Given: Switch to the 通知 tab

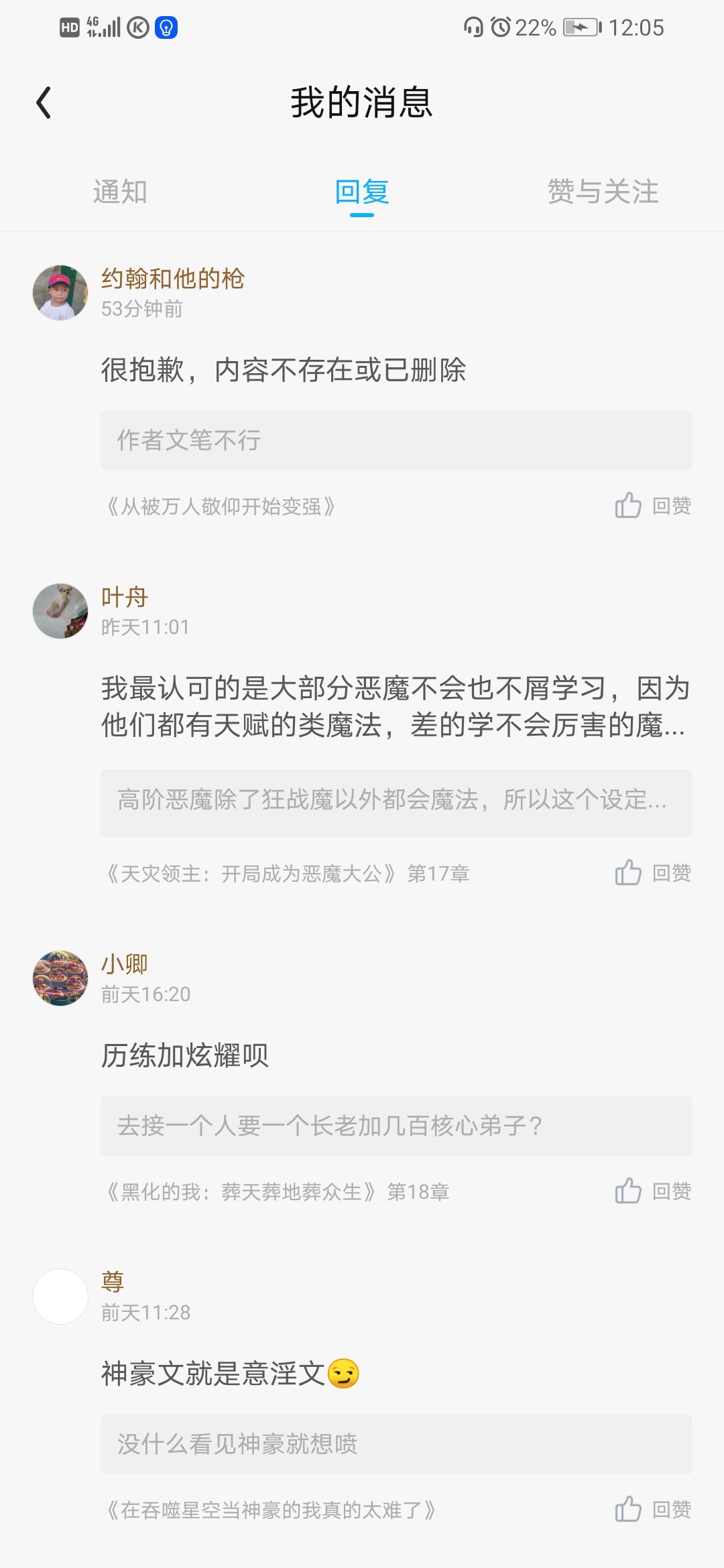Looking at the screenshot, I should point(120,192).
